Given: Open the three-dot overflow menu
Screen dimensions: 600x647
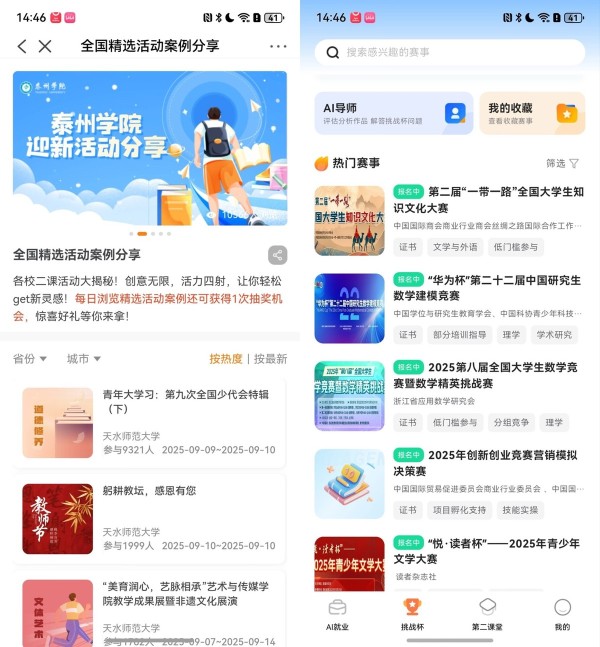Looking at the screenshot, I should [x=277, y=46].
